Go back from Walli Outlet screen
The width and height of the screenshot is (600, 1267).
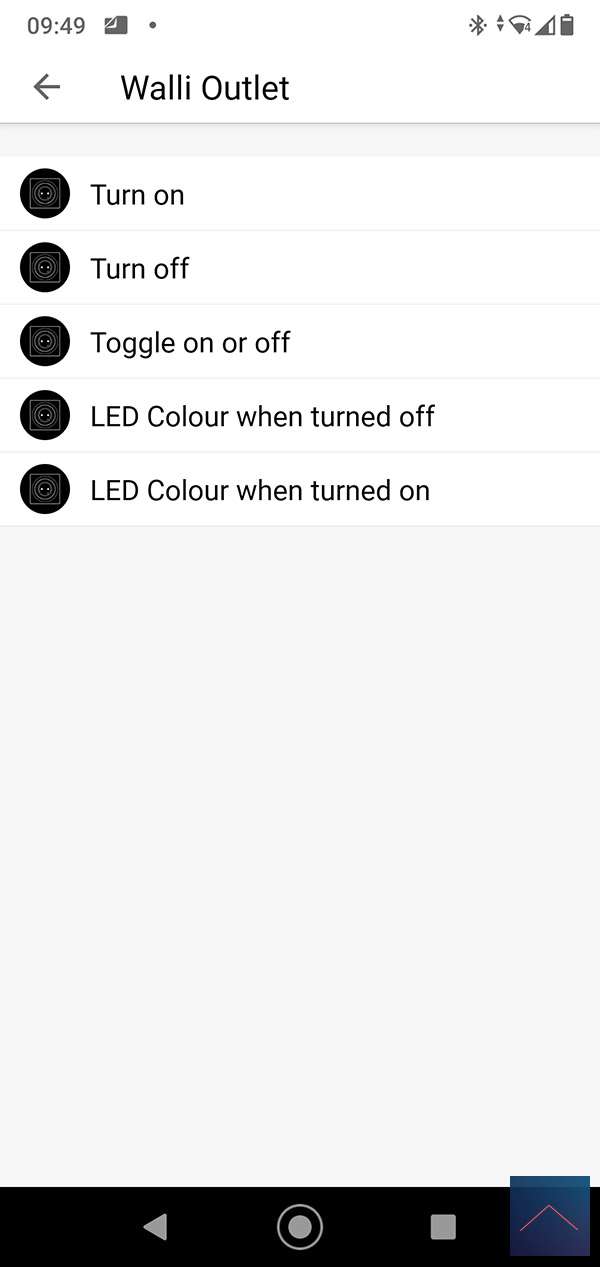47,87
